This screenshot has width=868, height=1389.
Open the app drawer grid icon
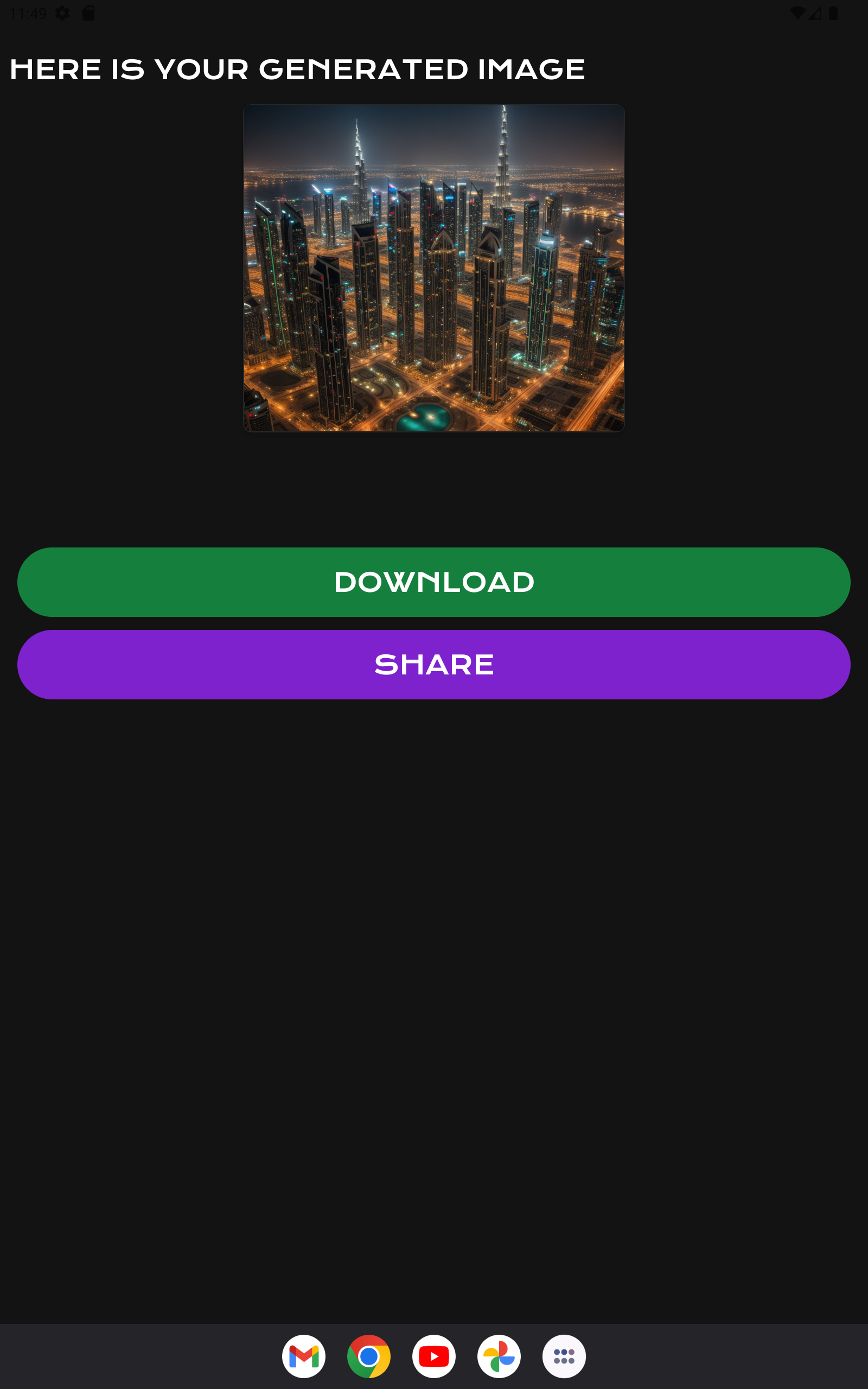[564, 1356]
